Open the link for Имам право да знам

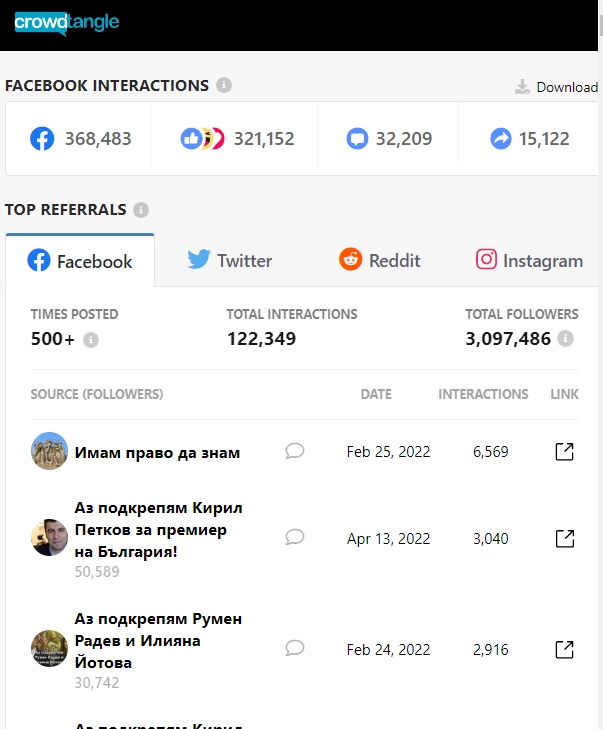click(564, 452)
